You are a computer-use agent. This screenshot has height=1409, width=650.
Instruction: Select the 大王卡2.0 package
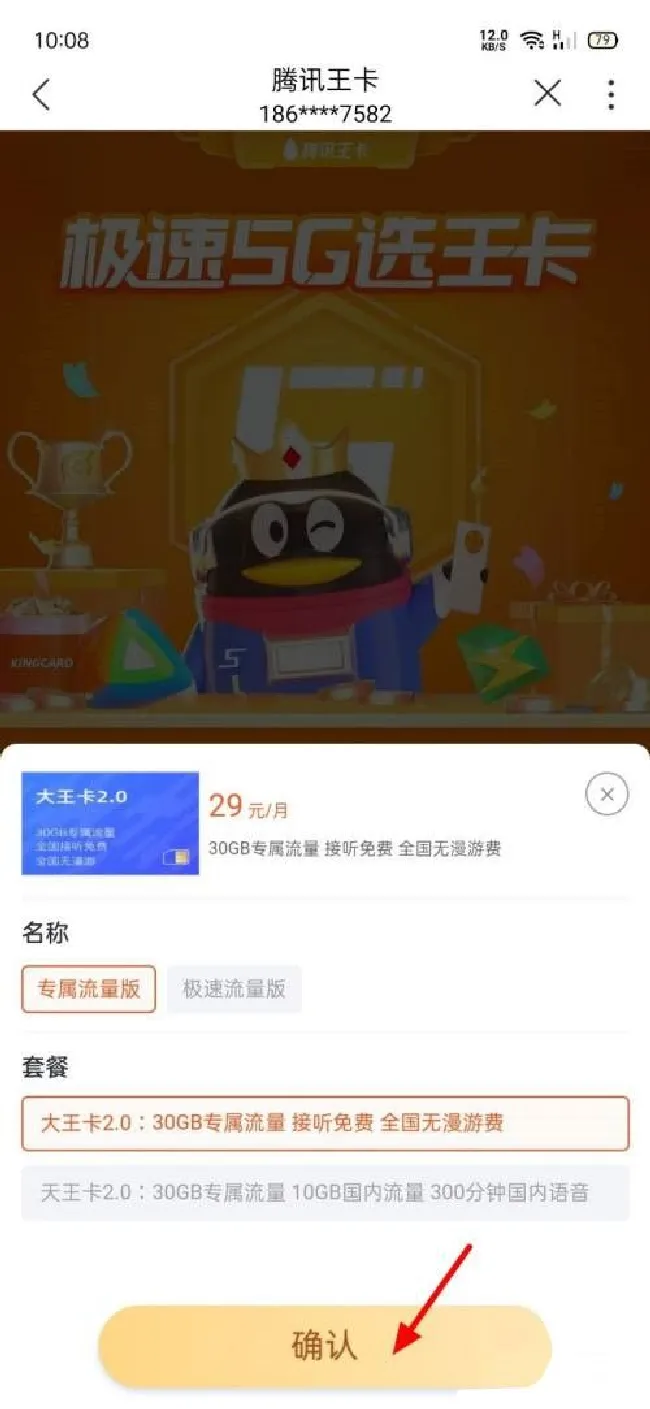tap(325, 1123)
